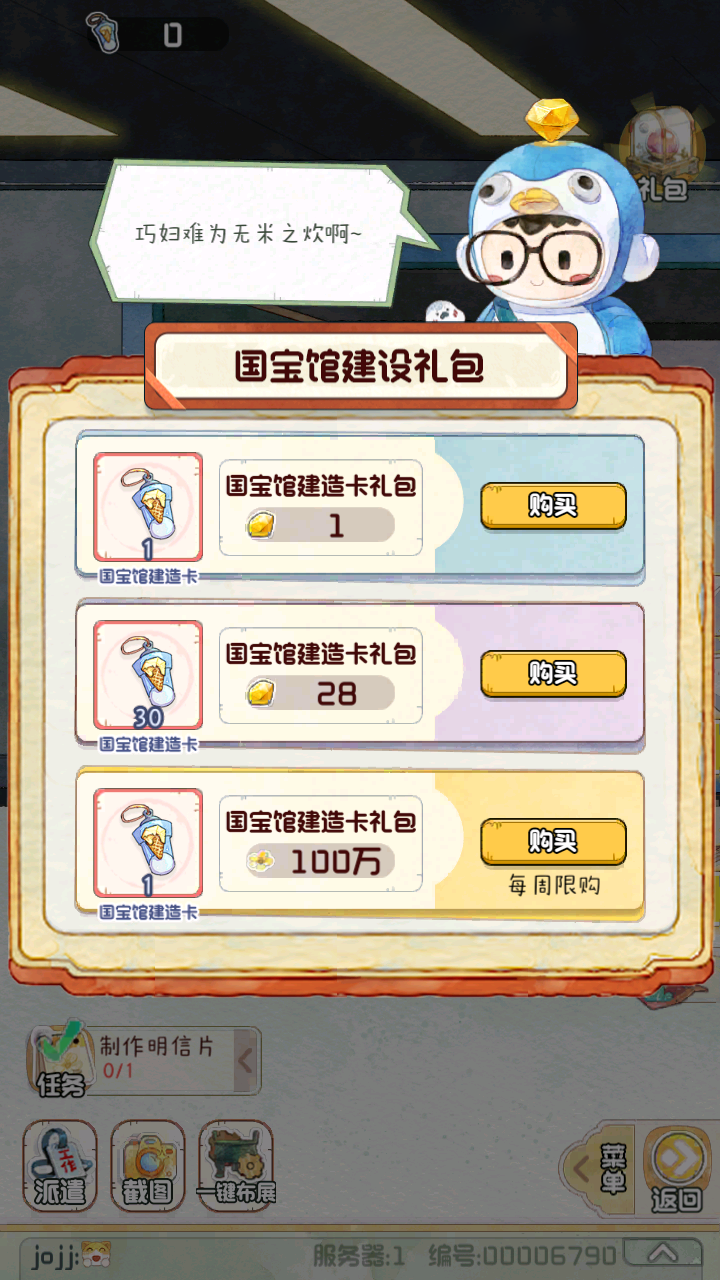This screenshot has width=720, height=1280.
Task: Buy the 1-gem 国宝馆建造卡礼包
Action: (553, 505)
